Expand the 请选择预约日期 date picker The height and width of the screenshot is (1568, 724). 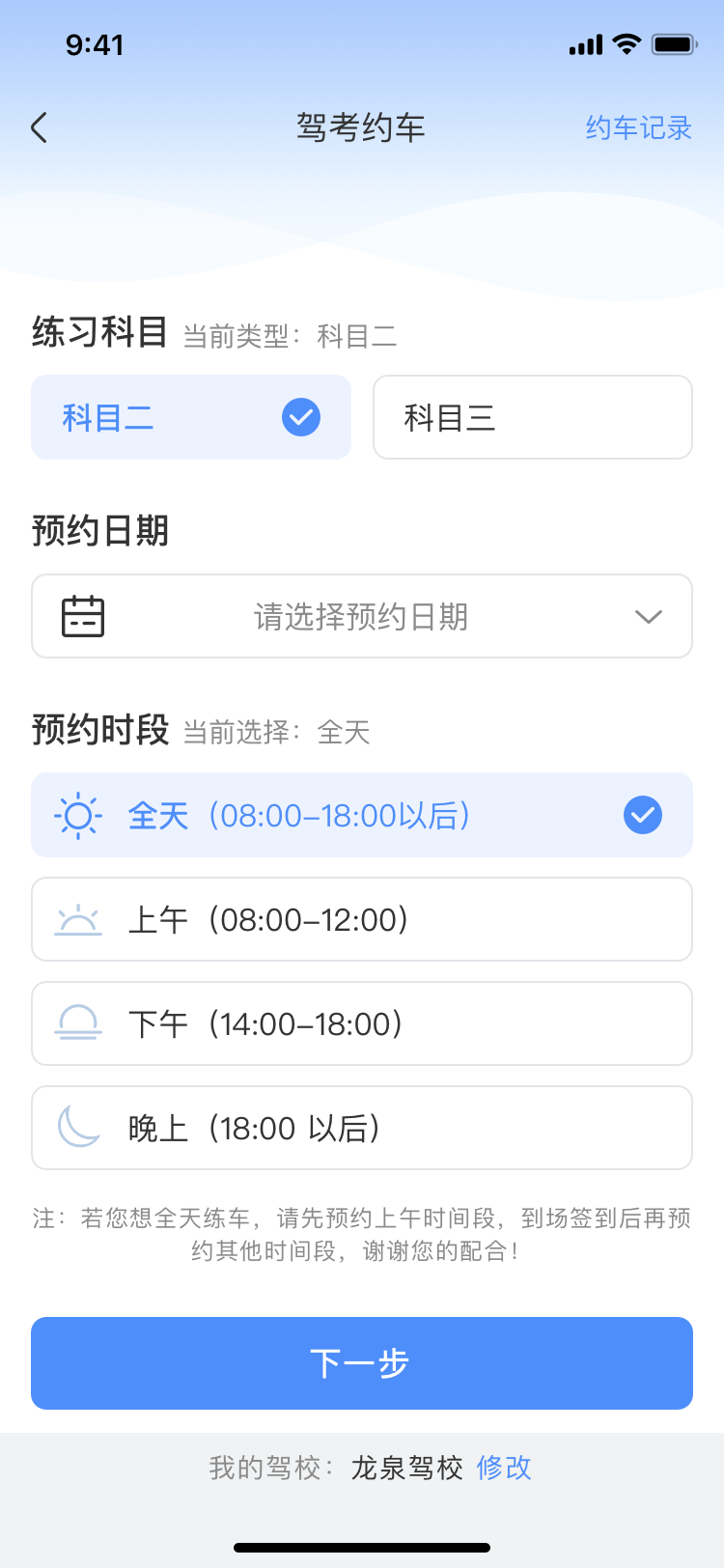362,616
